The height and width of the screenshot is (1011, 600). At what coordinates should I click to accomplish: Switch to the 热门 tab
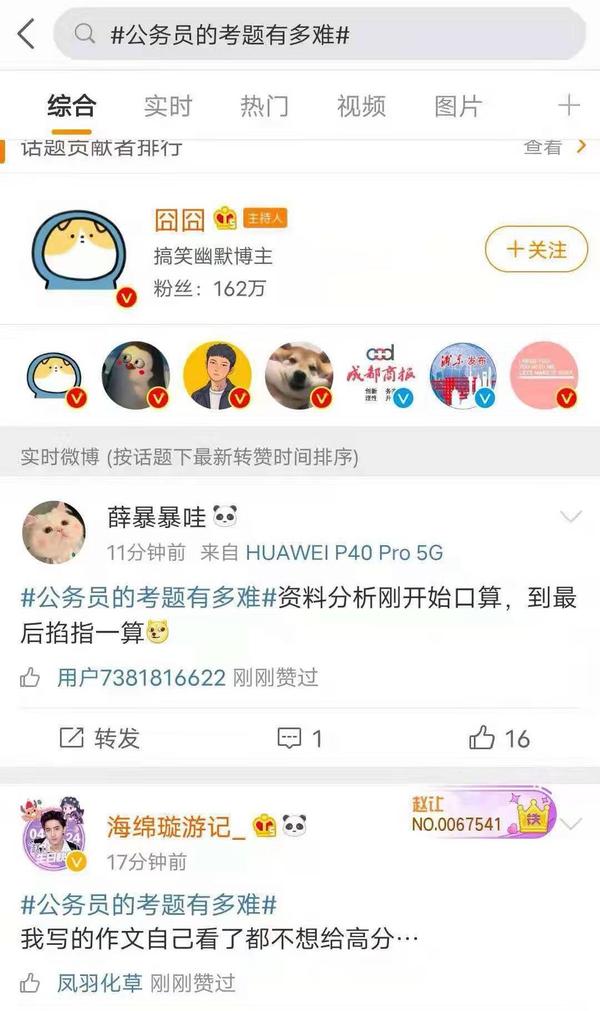(x=264, y=106)
